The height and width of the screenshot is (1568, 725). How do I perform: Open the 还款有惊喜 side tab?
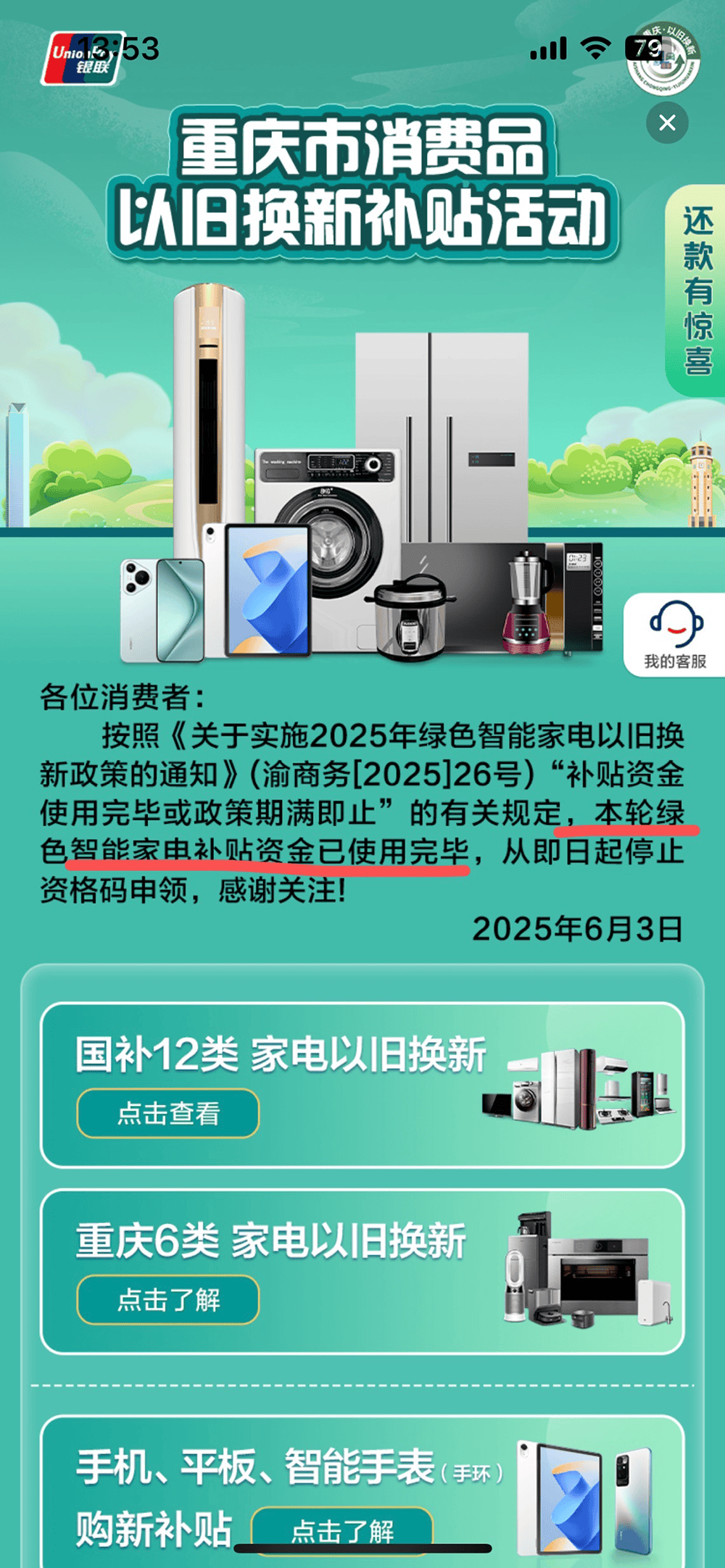697,291
